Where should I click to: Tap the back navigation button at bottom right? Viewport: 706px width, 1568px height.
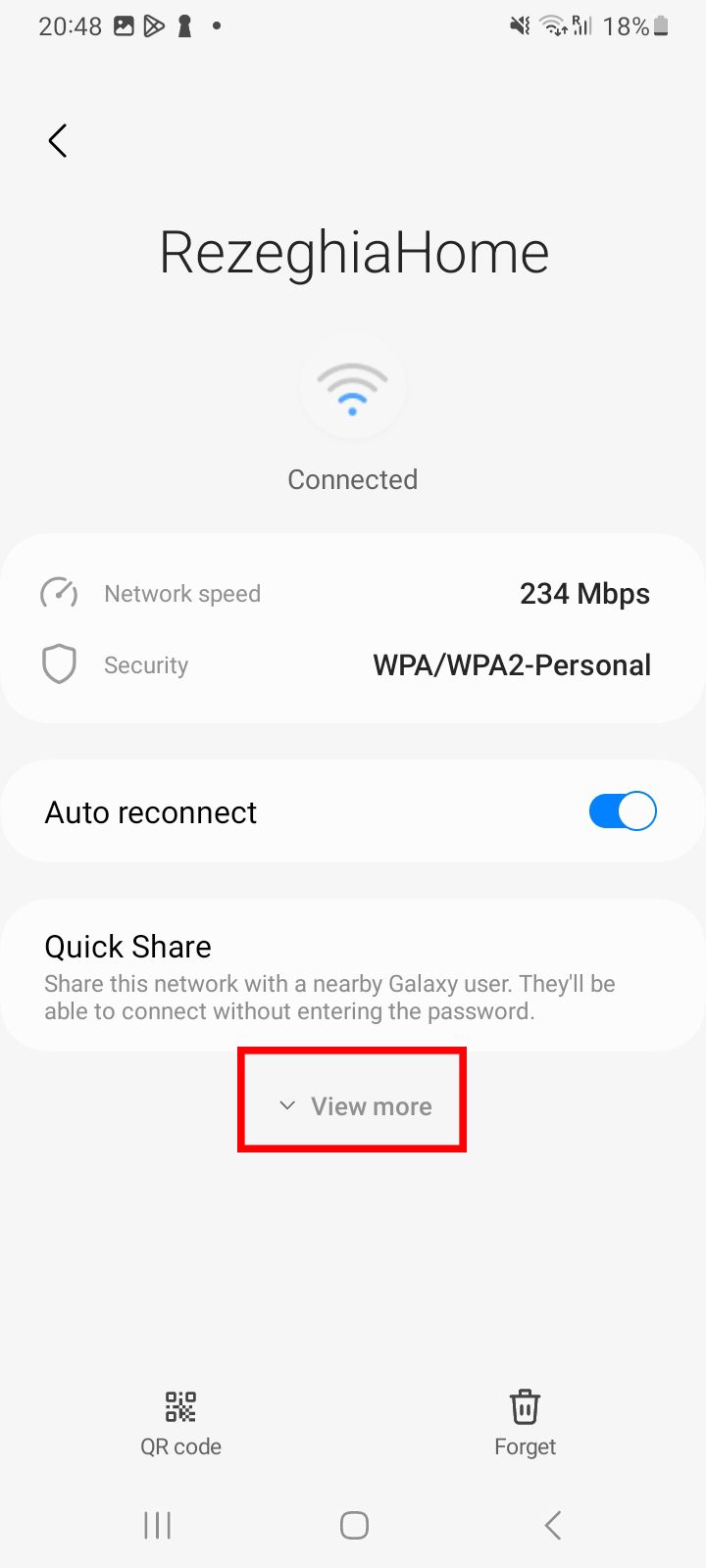551,1525
